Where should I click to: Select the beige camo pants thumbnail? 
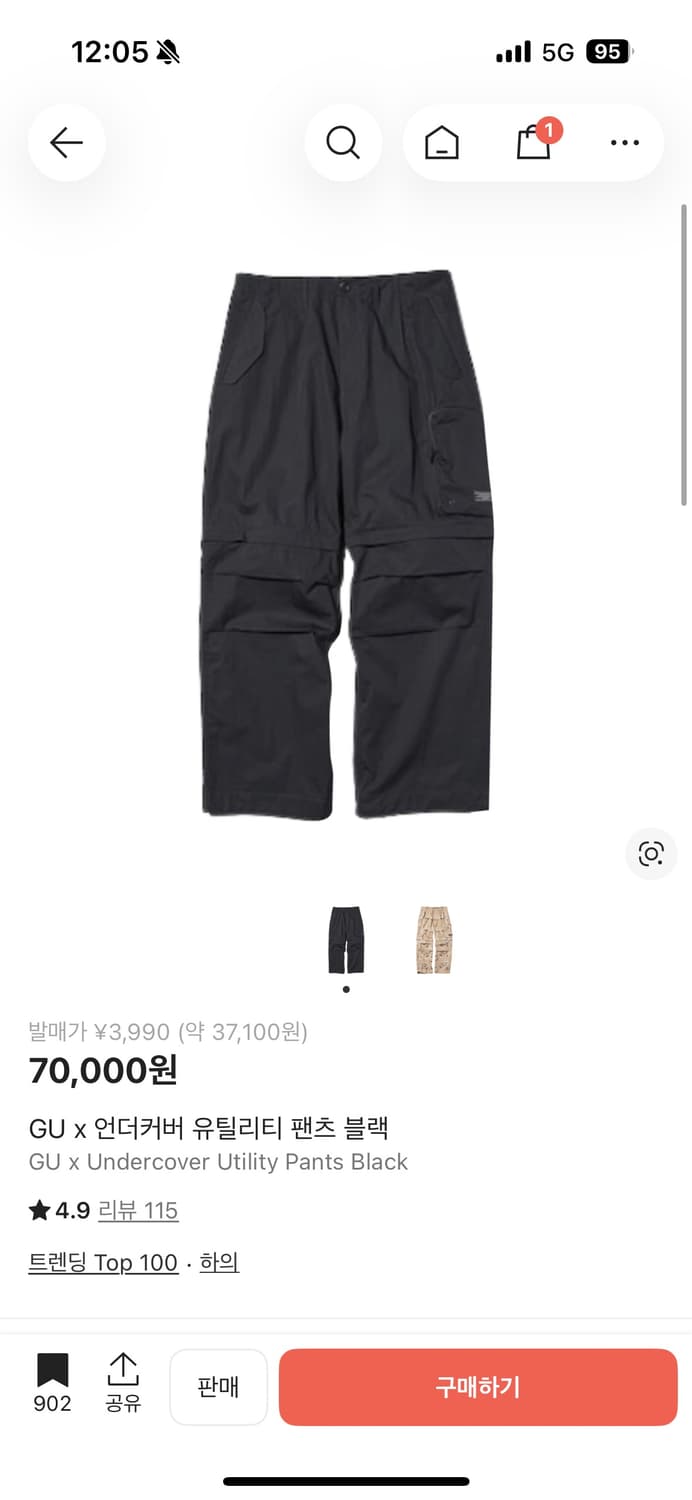(x=434, y=940)
